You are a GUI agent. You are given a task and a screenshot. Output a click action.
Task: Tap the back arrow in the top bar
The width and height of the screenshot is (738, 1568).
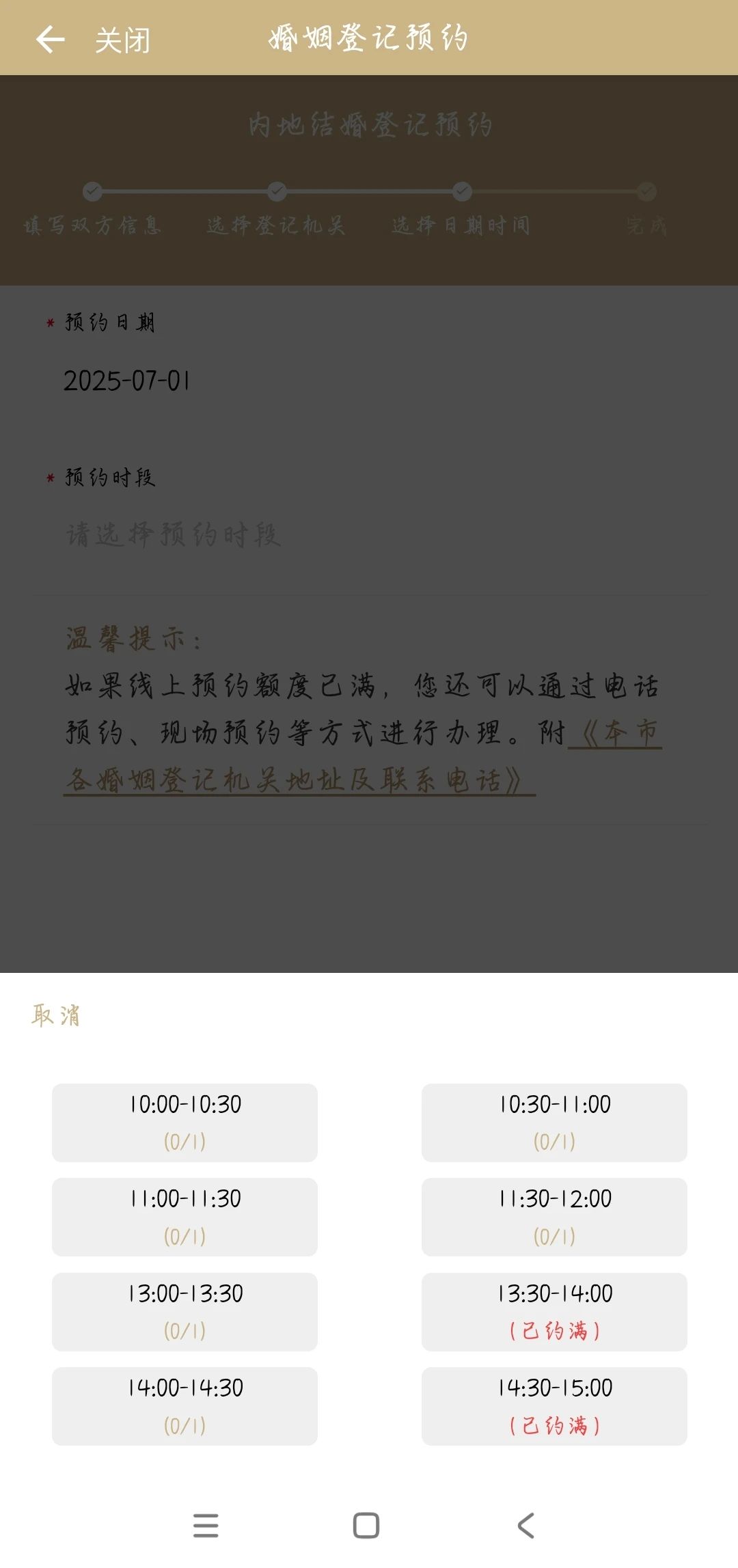[51, 39]
